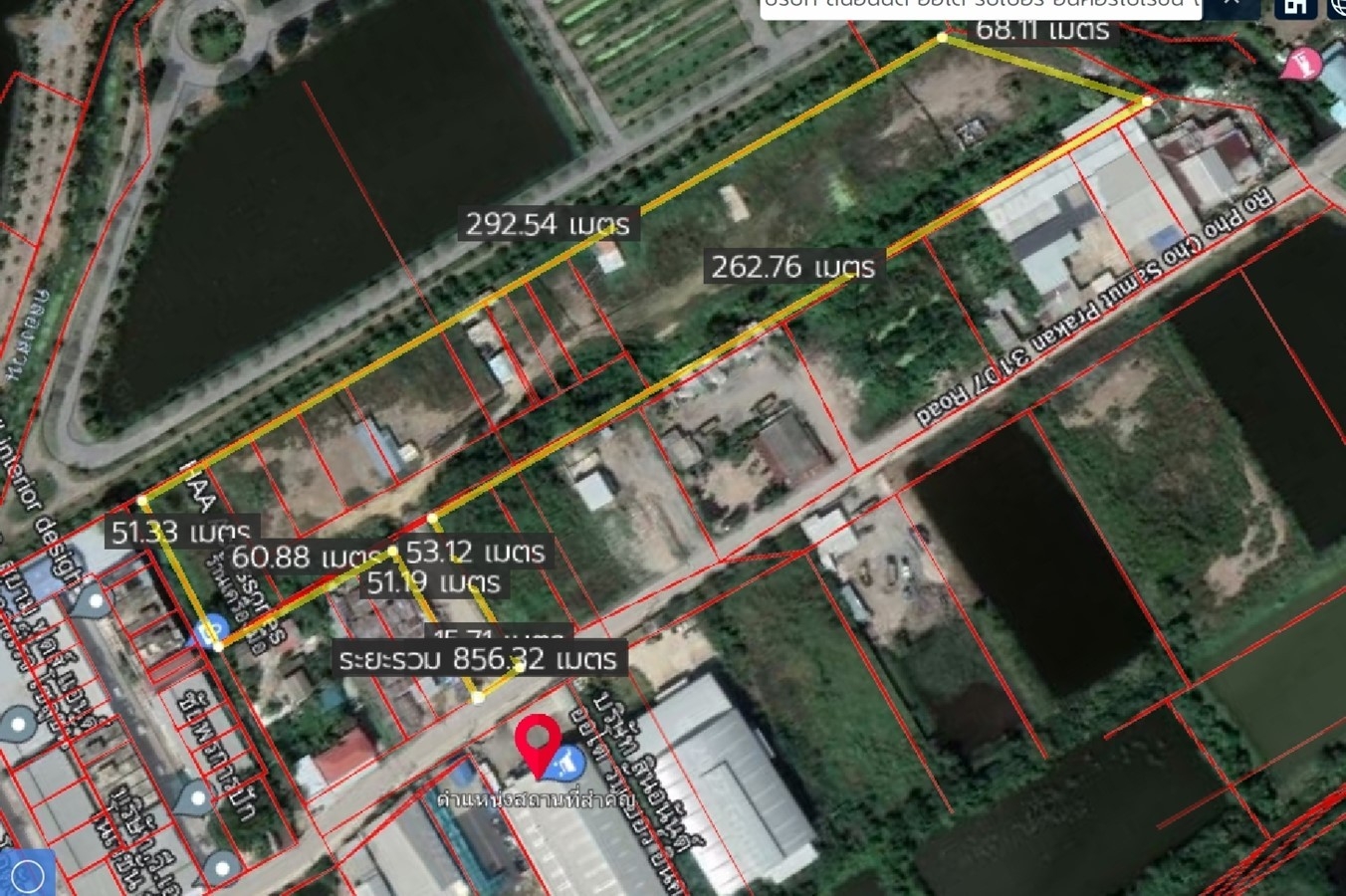Tap the blue circle button in the corner
This screenshot has height=896, width=1346.
pos(27,874)
